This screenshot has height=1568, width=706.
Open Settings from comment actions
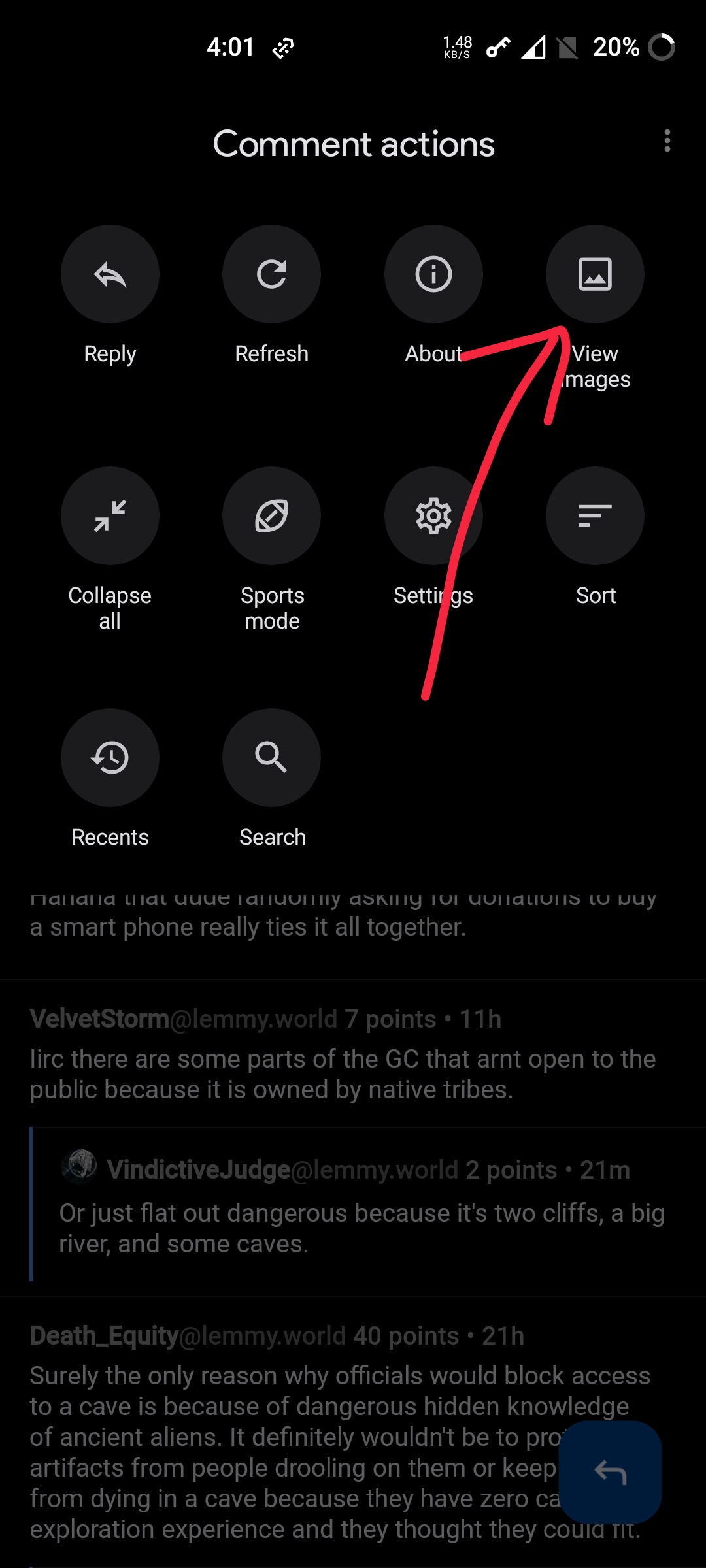tap(433, 516)
